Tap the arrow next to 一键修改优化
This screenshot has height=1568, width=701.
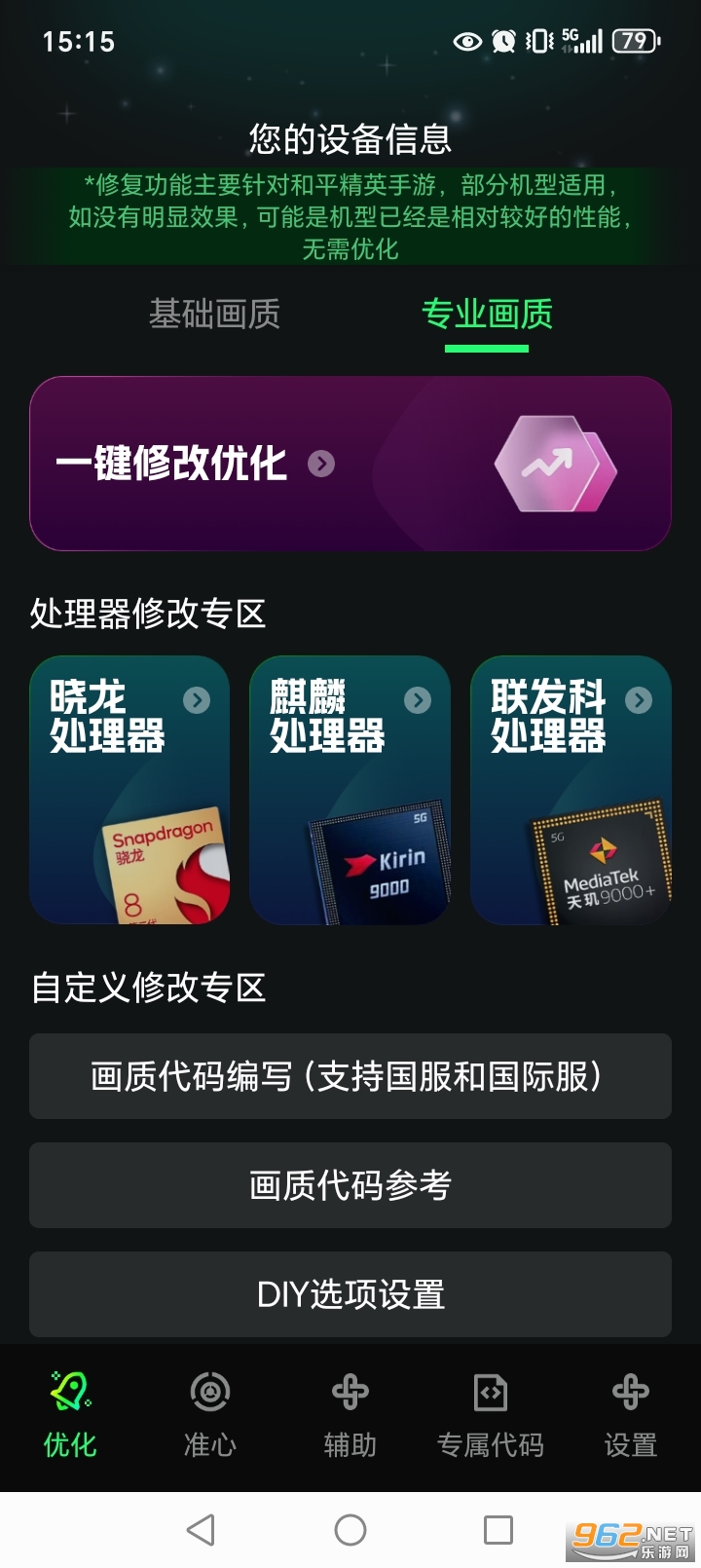(x=321, y=465)
